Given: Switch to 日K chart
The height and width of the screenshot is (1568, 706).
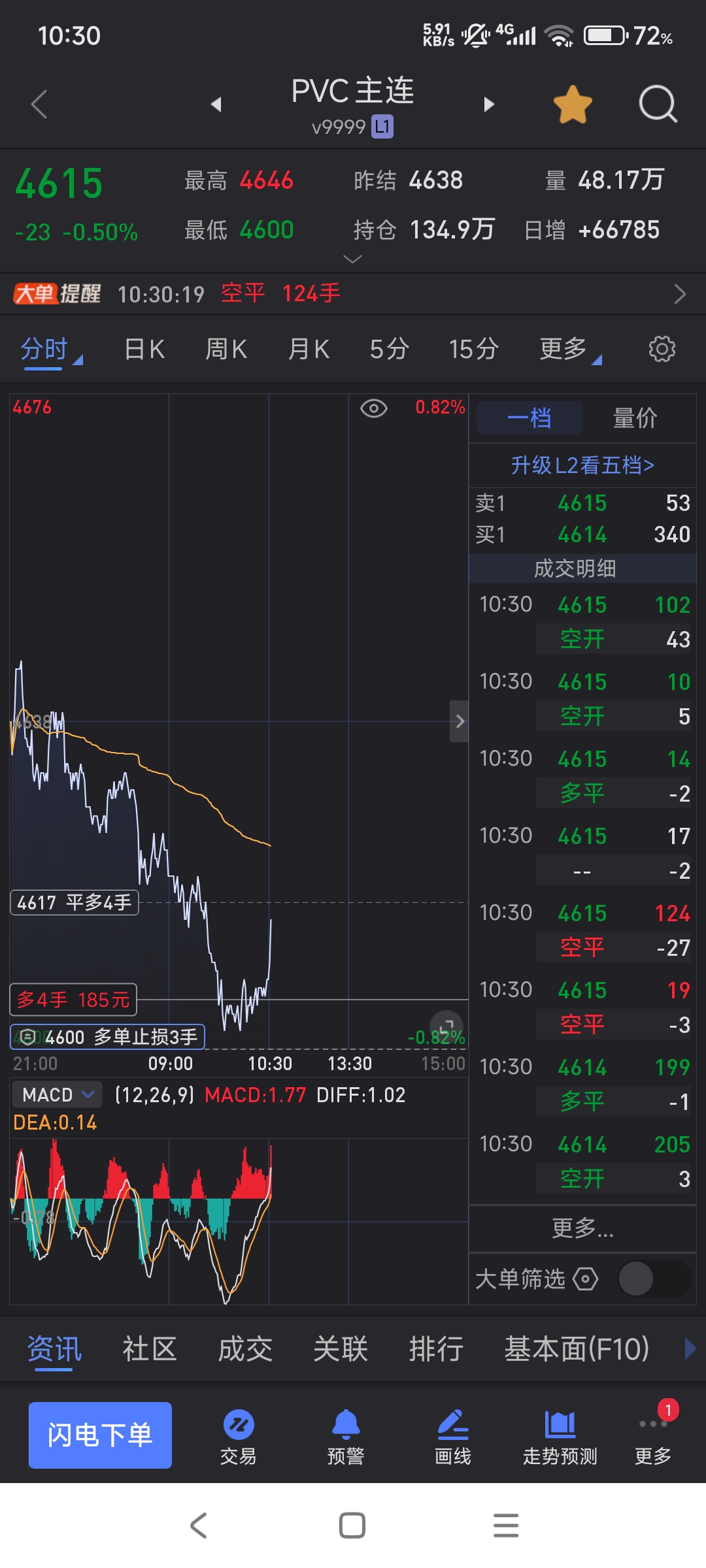Looking at the screenshot, I should click(144, 349).
